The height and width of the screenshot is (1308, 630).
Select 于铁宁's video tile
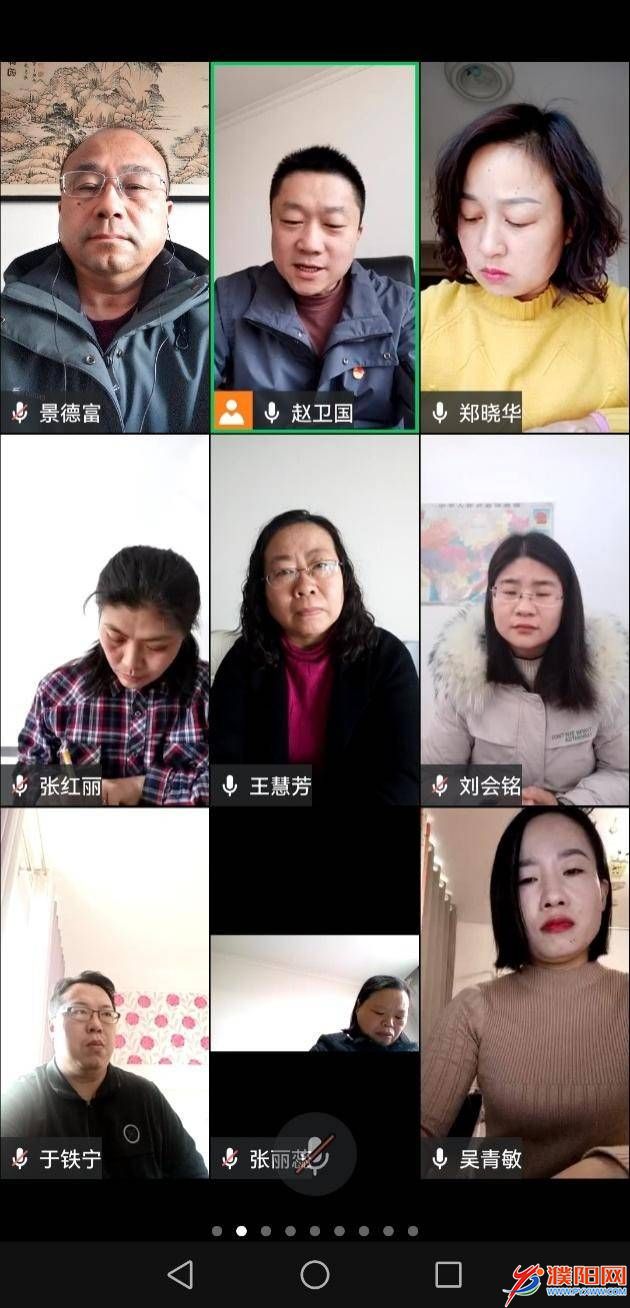(x=105, y=993)
